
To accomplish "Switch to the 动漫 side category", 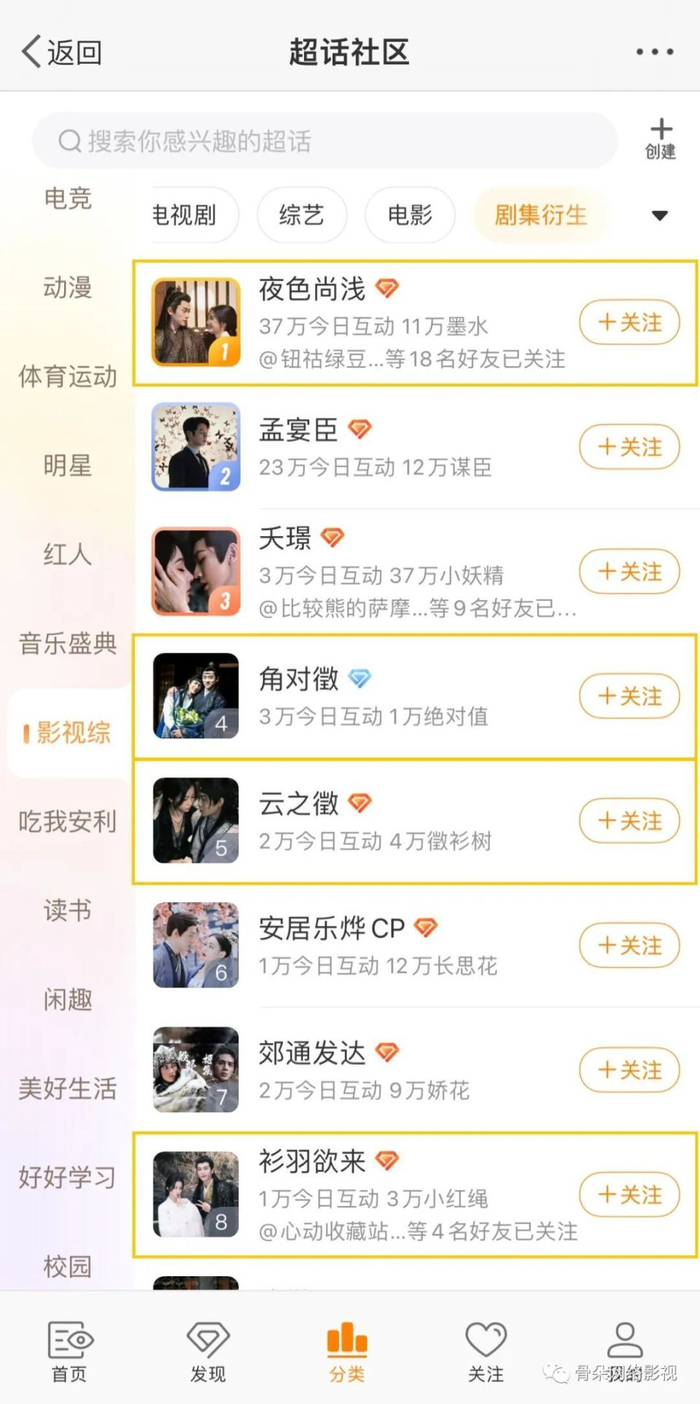I will [67, 288].
